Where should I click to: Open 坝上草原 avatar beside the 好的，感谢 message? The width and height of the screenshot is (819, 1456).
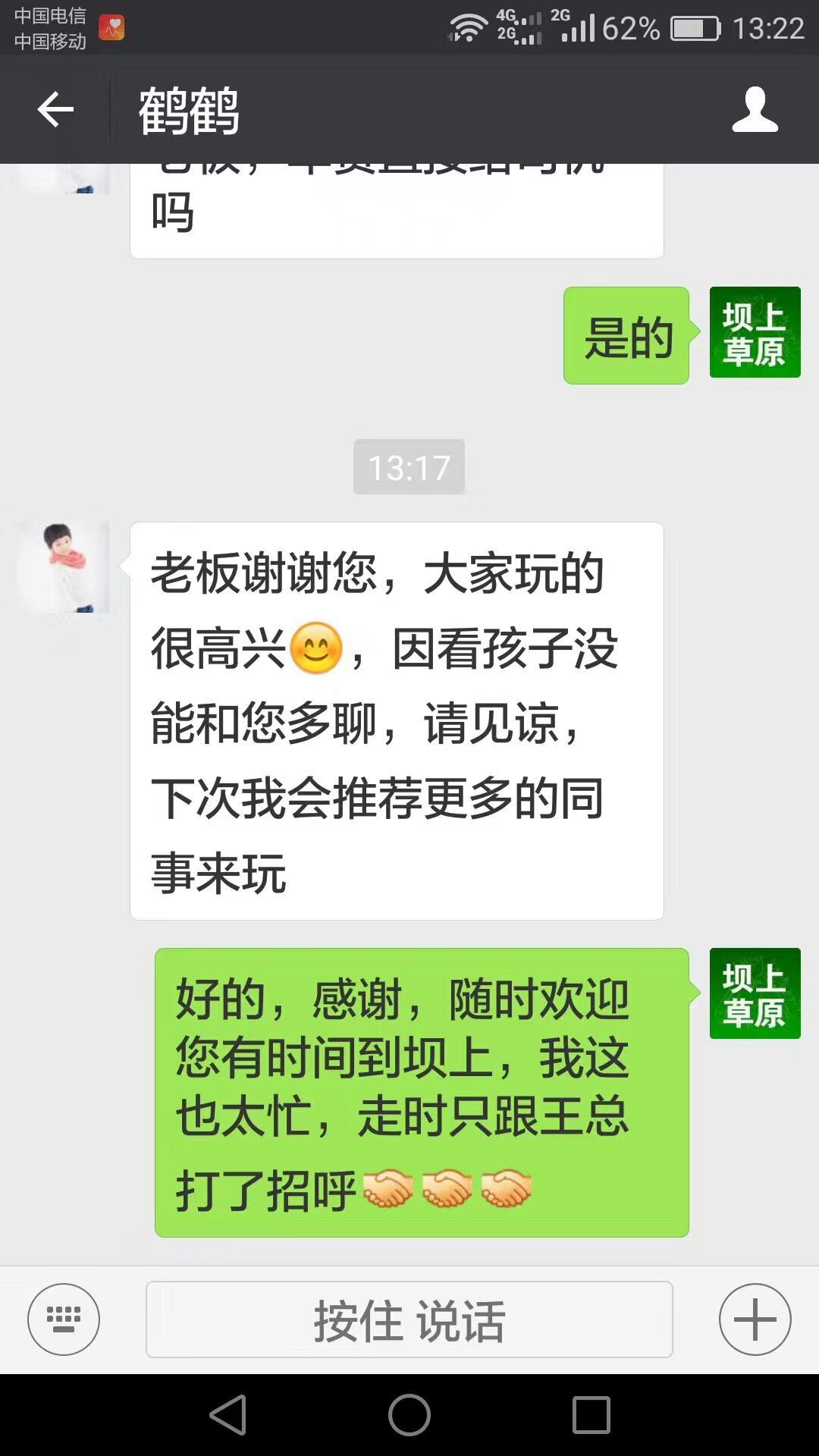pyautogui.click(x=755, y=993)
